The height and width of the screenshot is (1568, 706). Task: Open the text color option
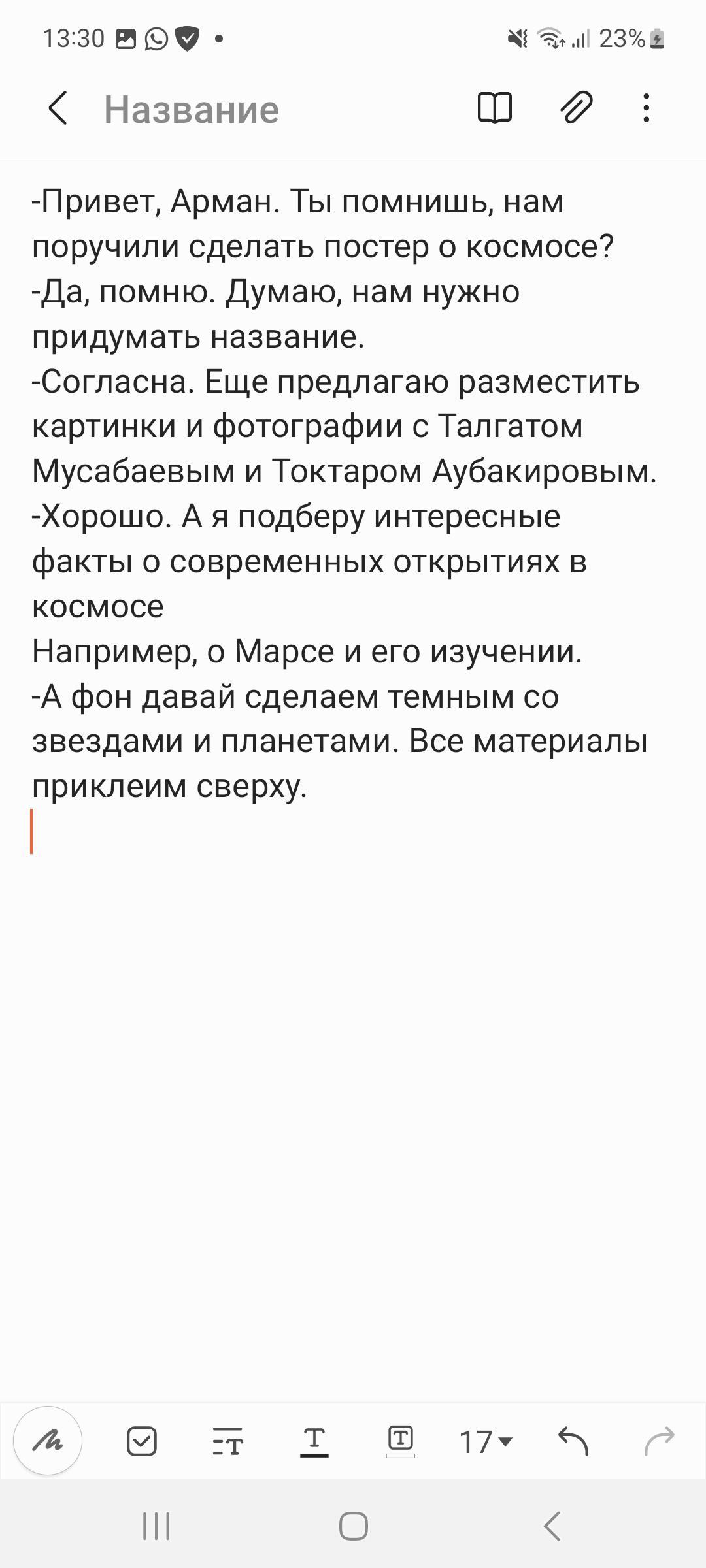[x=314, y=1441]
